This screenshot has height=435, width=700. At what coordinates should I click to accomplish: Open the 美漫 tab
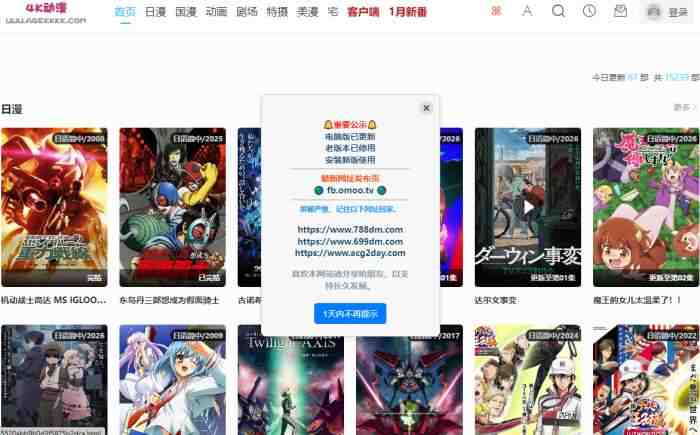click(307, 12)
